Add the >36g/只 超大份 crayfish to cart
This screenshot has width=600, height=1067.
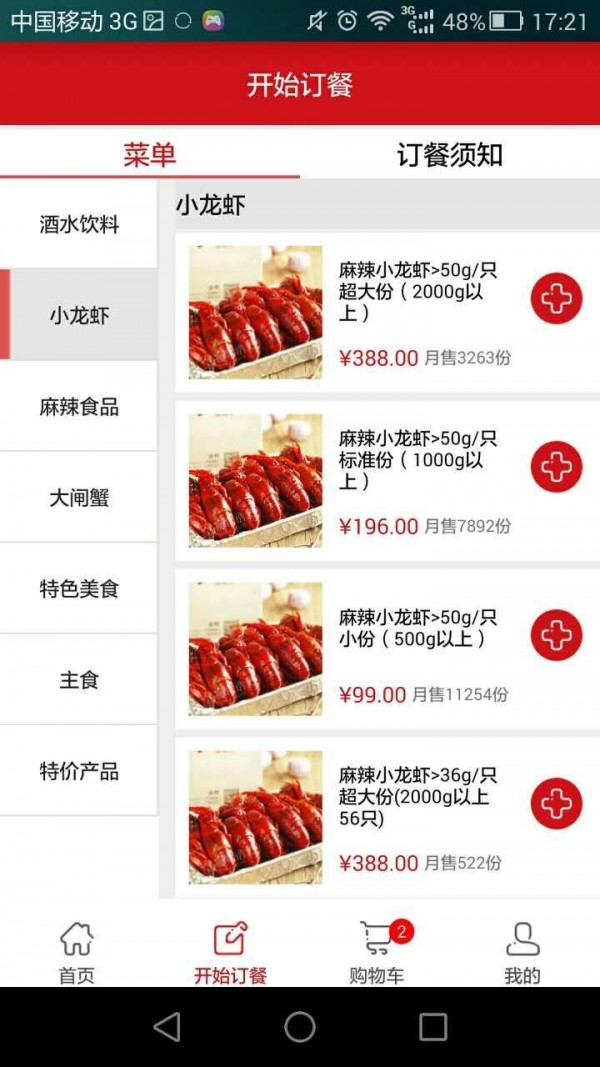(x=556, y=803)
